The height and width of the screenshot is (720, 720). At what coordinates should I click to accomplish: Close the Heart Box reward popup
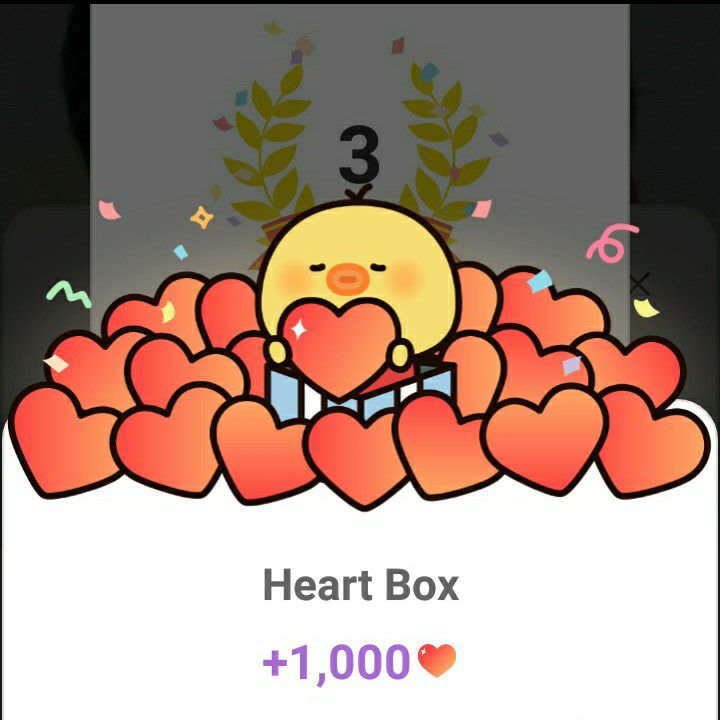[640, 283]
